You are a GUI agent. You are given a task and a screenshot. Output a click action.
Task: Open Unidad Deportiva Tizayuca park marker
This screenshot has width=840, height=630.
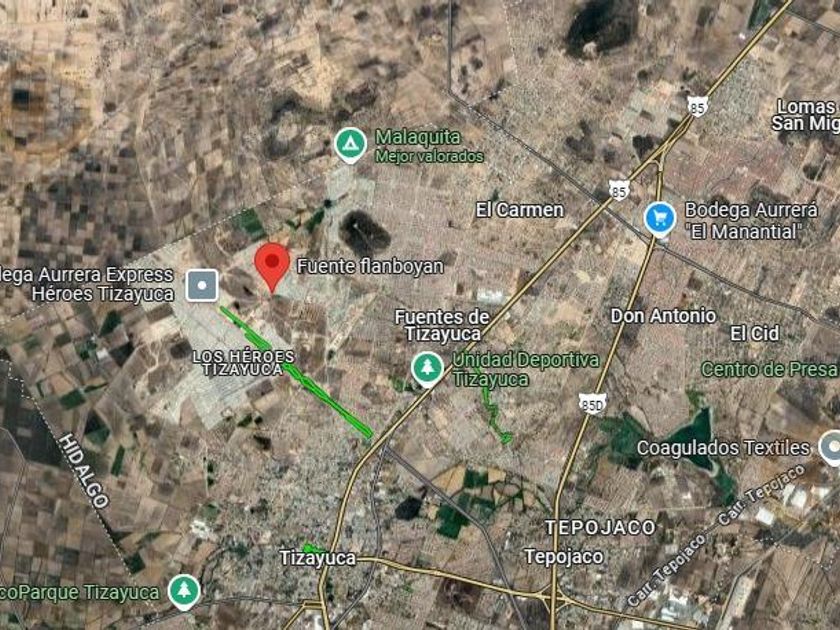point(428,369)
